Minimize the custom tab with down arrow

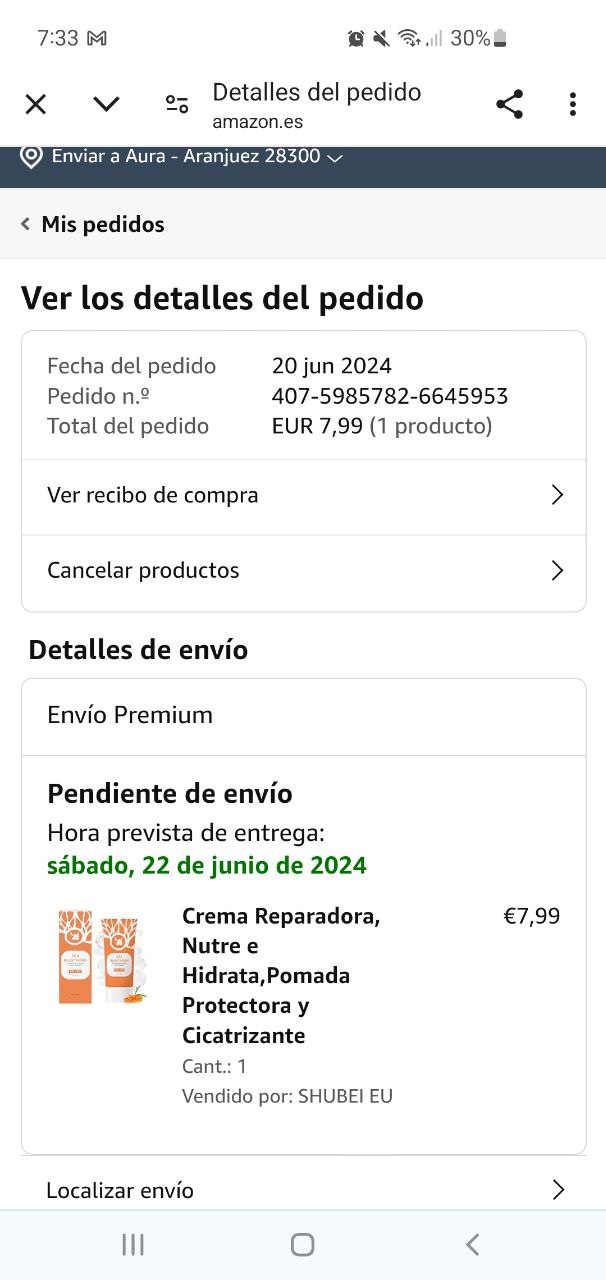[106, 104]
